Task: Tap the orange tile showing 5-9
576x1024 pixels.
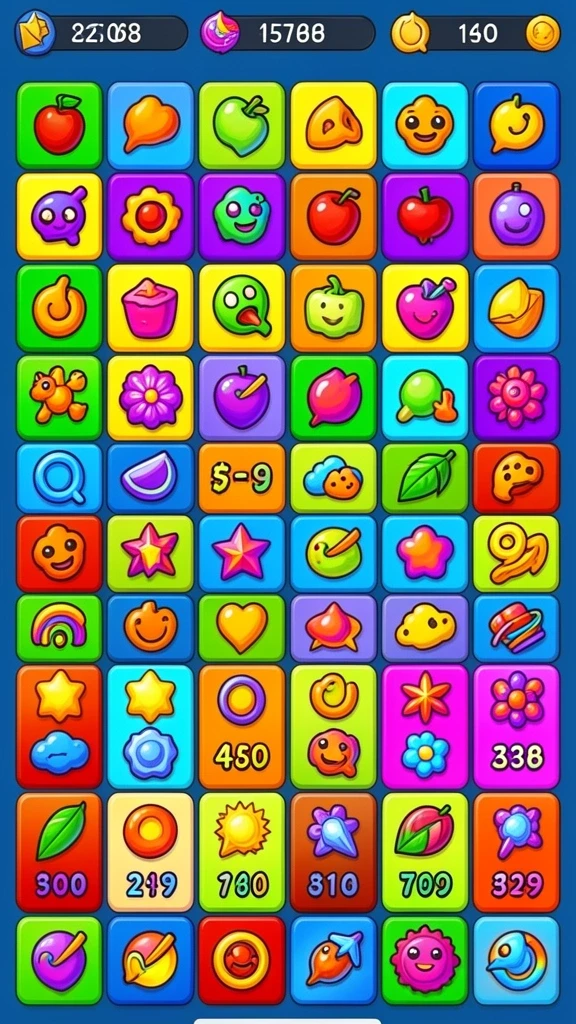Action: pyautogui.click(x=242, y=478)
